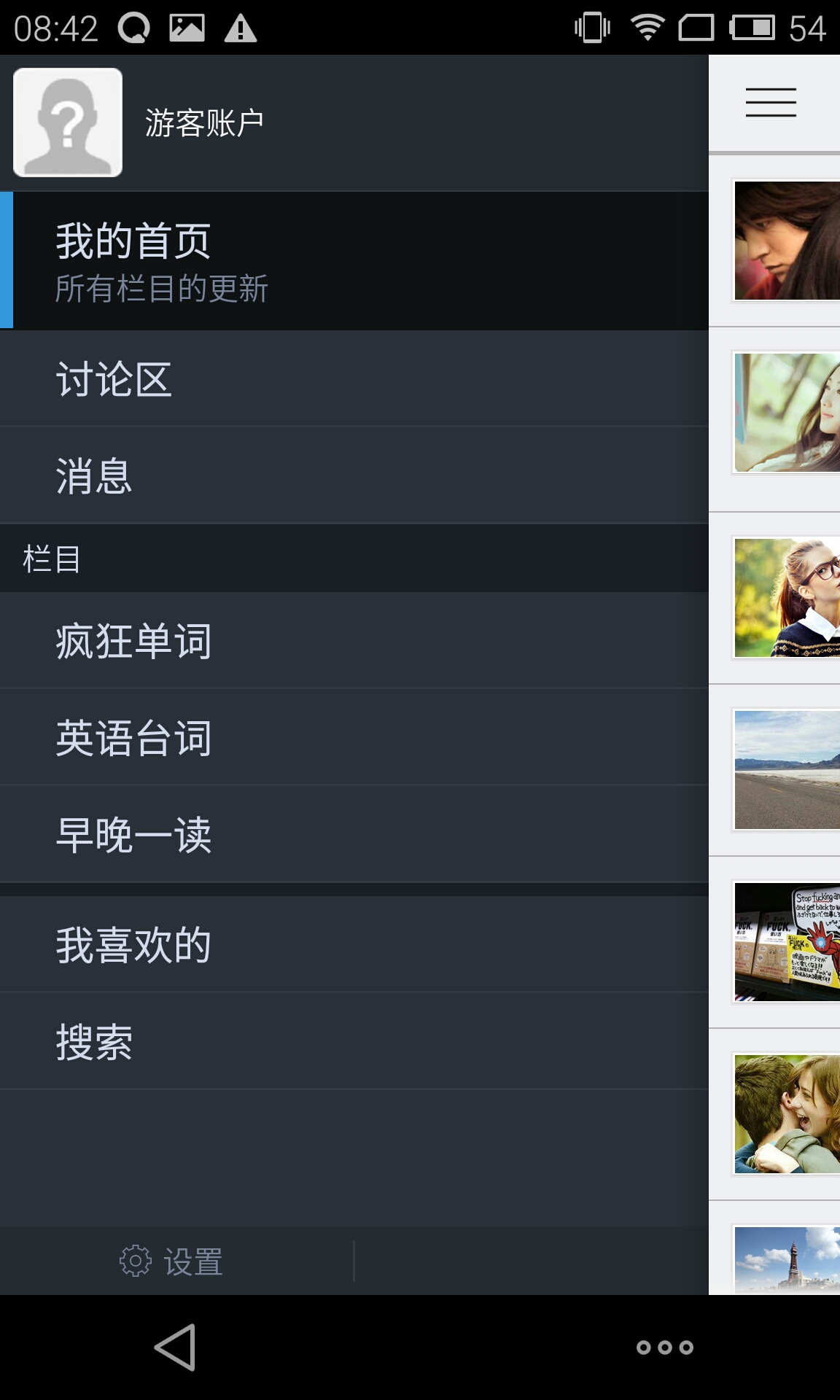Open the 讨论区 section
Image resolution: width=840 pixels, height=1400 pixels.
click(114, 380)
